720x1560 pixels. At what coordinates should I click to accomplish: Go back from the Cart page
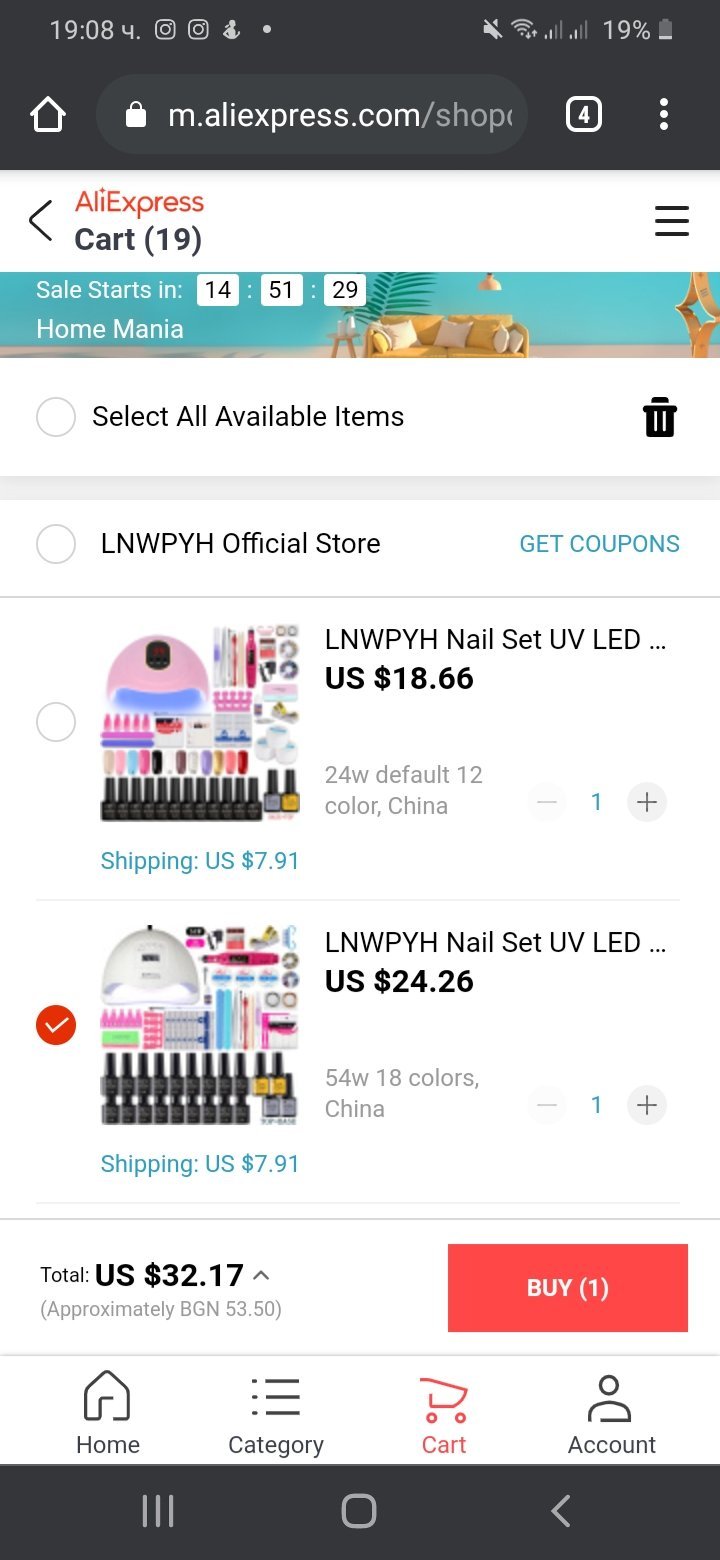(40, 221)
